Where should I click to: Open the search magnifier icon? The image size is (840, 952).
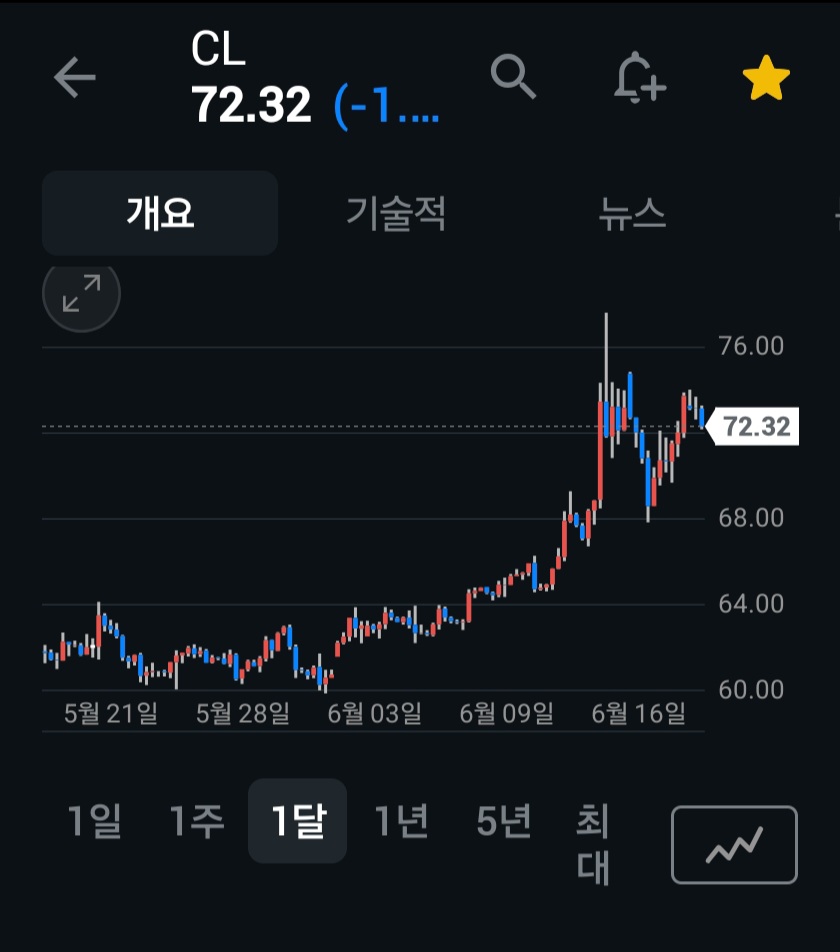514,76
